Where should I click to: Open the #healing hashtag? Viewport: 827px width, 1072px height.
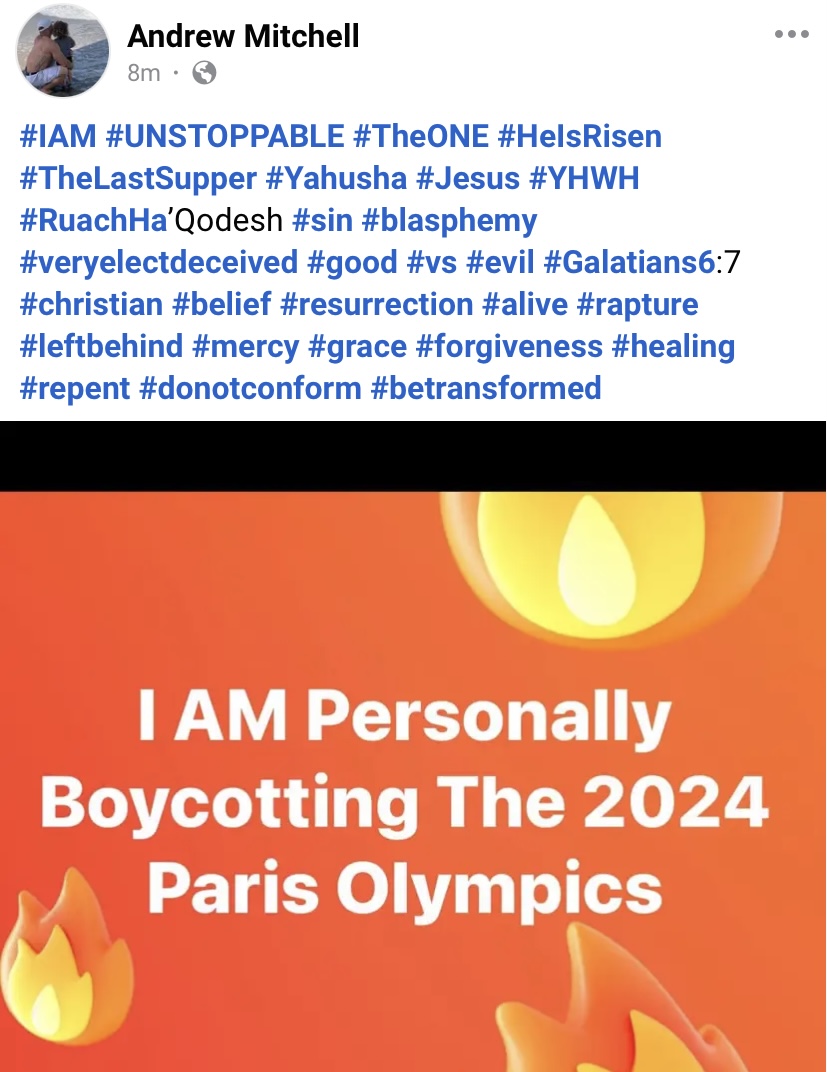[673, 346]
